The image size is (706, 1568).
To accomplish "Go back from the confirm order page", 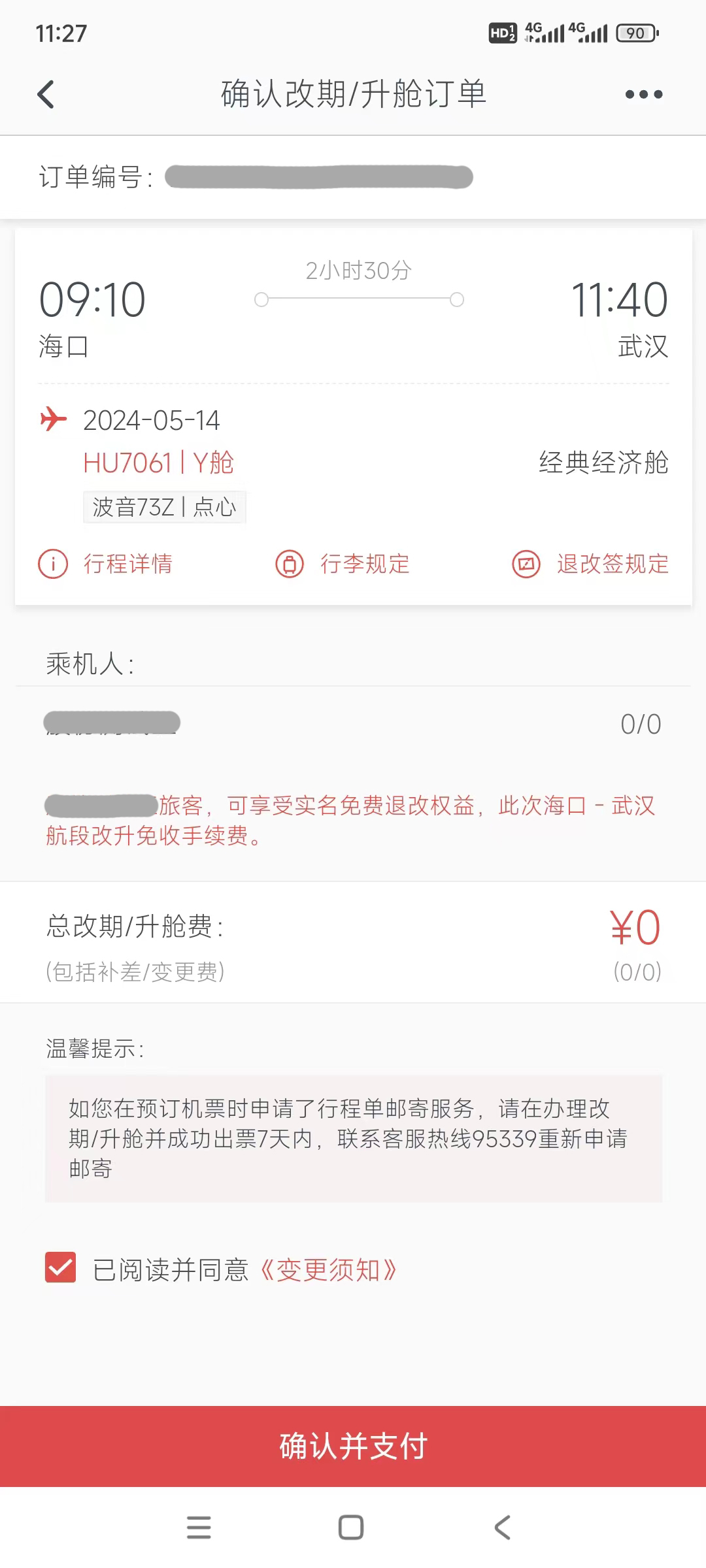I will click(x=46, y=95).
